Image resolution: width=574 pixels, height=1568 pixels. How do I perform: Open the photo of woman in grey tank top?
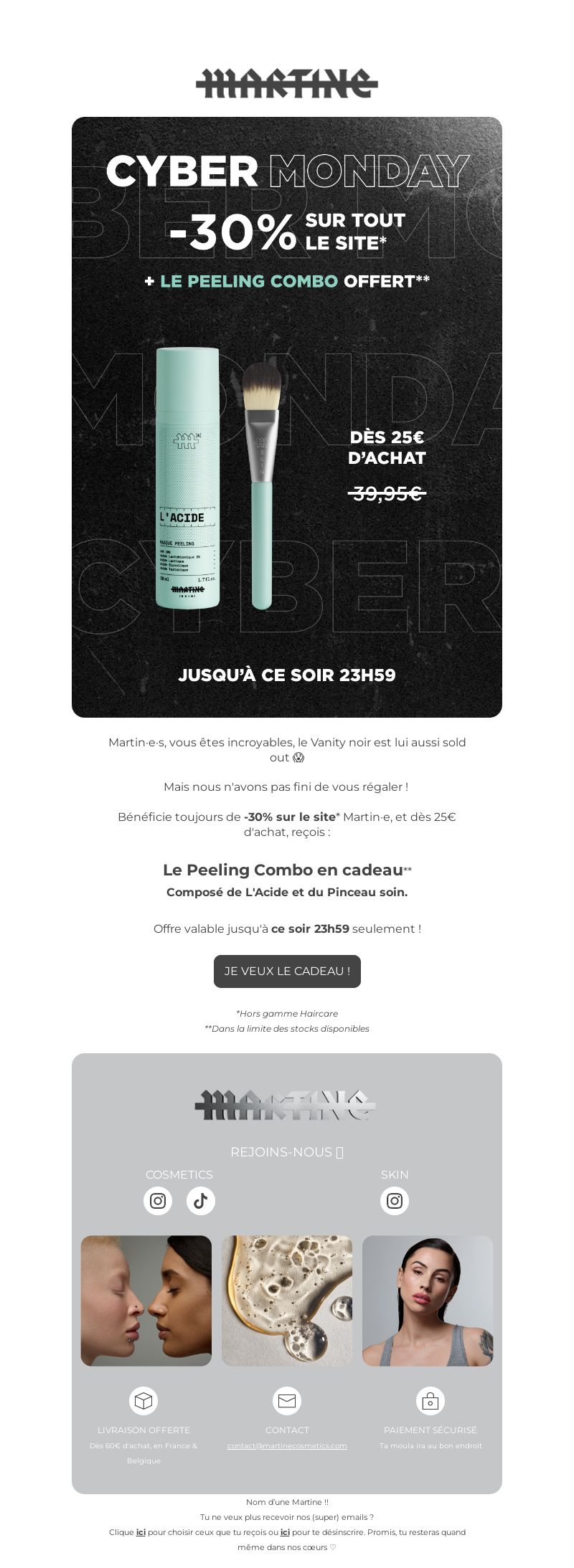[428, 1301]
